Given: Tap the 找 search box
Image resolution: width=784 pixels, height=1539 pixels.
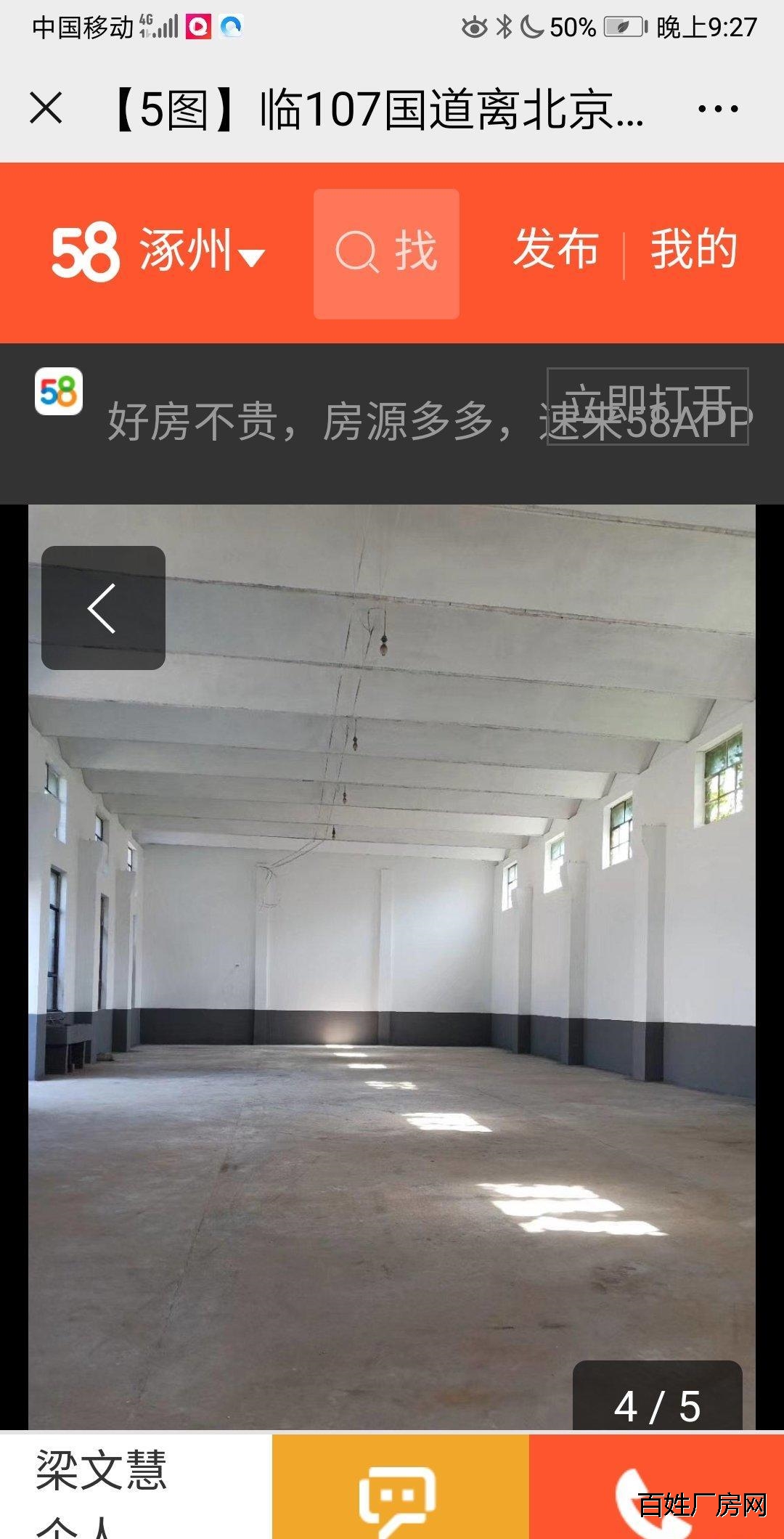Looking at the screenshot, I should [x=386, y=253].
